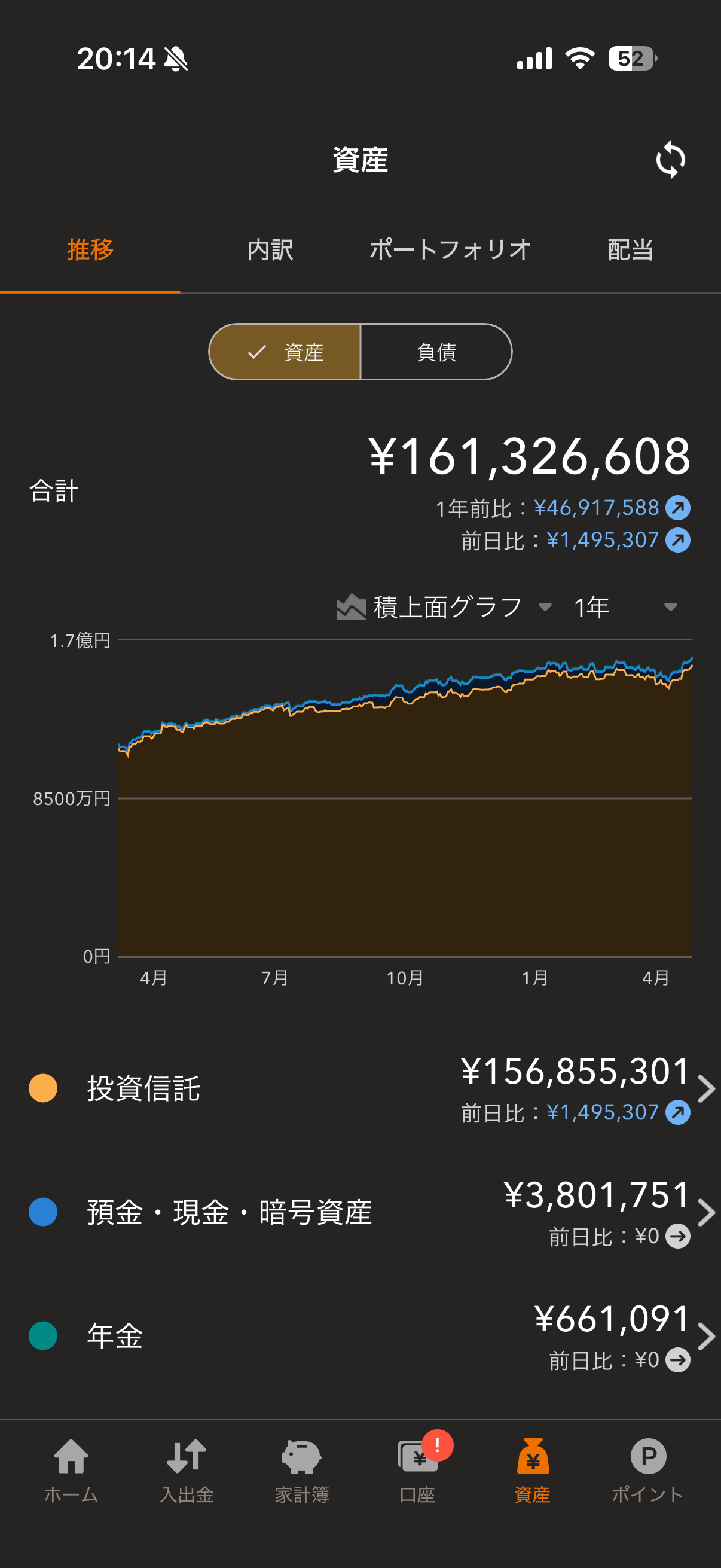Select the 推移 tab
Screen dimensions: 721x1568
tap(90, 249)
